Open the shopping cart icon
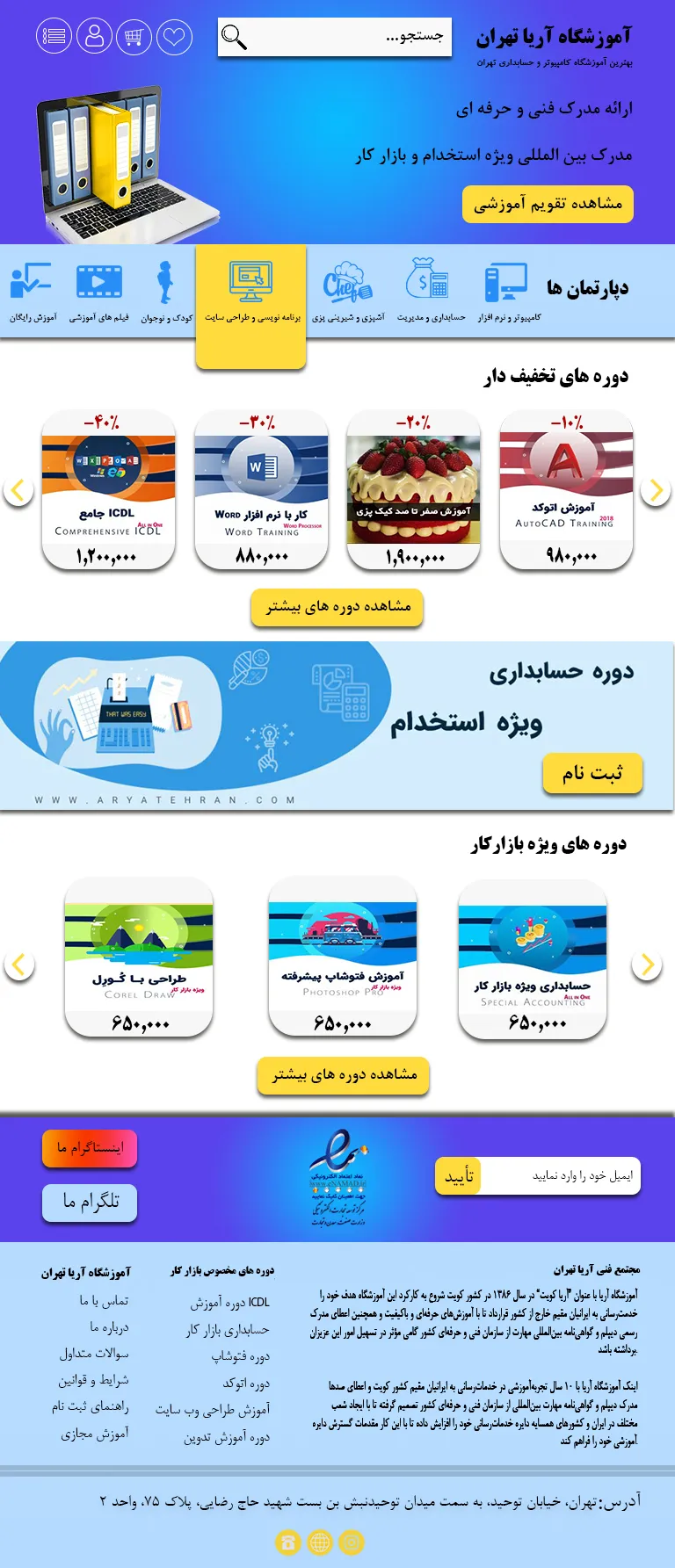675x1568 pixels. click(x=134, y=37)
